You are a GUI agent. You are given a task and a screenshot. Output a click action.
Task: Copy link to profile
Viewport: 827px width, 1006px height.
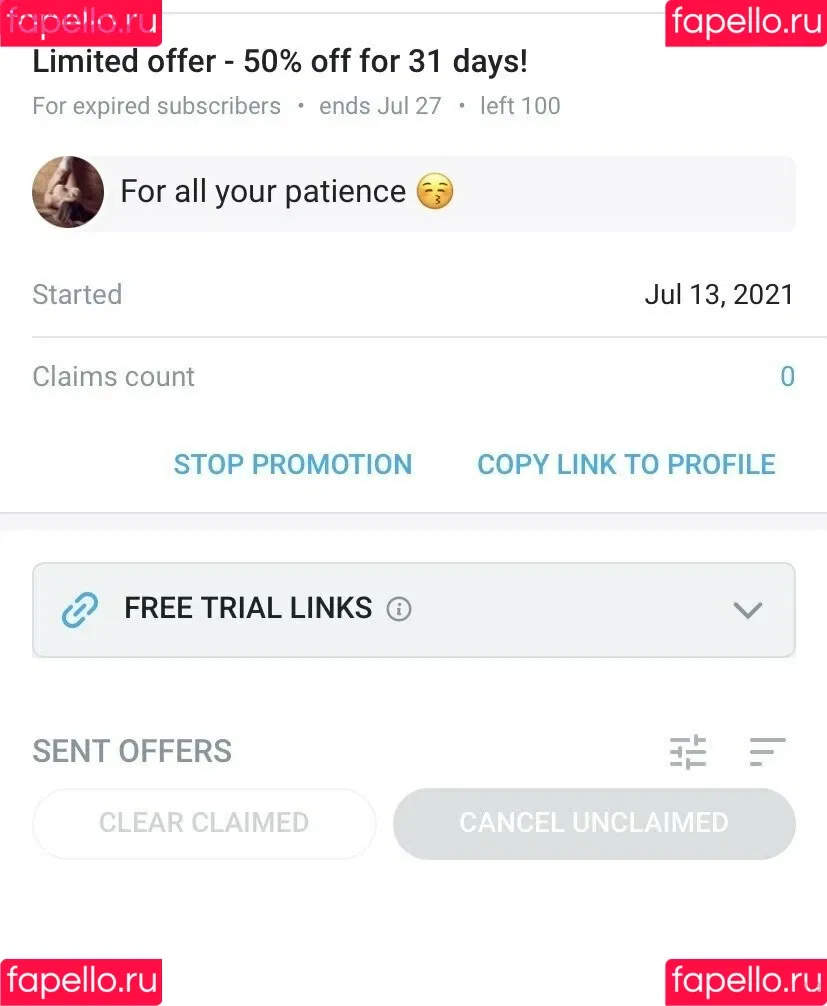(626, 464)
